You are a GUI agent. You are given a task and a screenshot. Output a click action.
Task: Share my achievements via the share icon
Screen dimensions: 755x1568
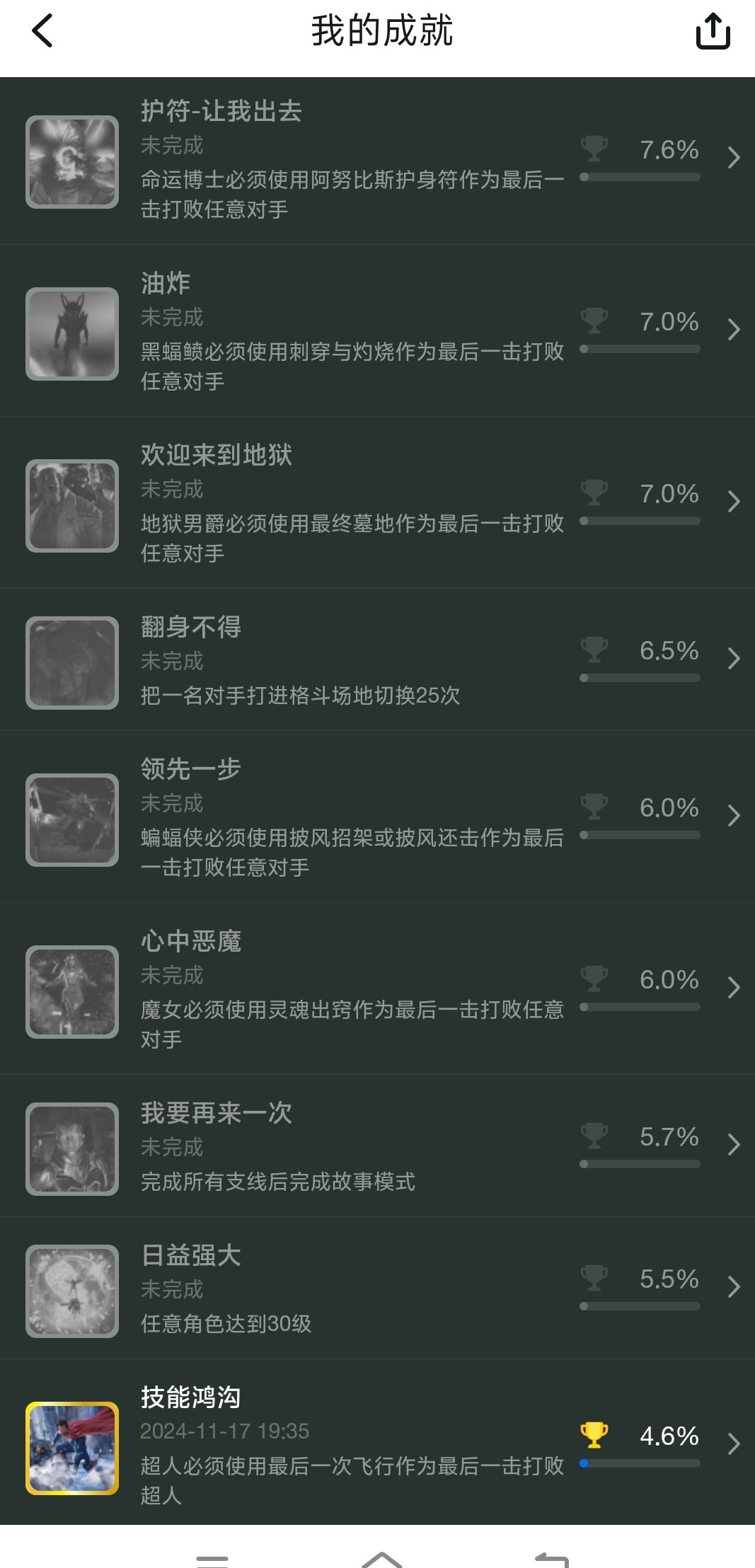coord(713,31)
